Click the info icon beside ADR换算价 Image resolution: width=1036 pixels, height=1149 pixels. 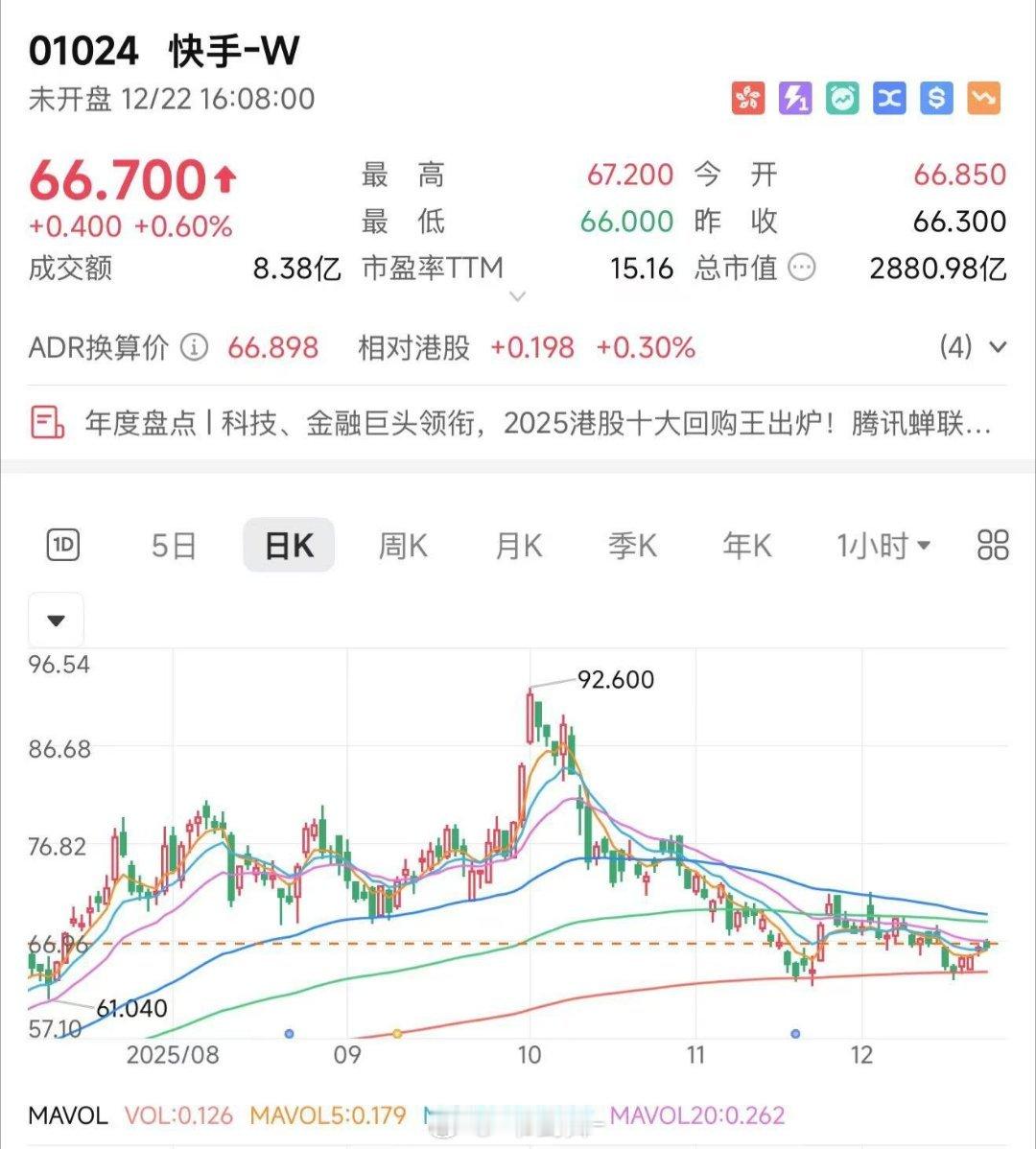click(195, 348)
